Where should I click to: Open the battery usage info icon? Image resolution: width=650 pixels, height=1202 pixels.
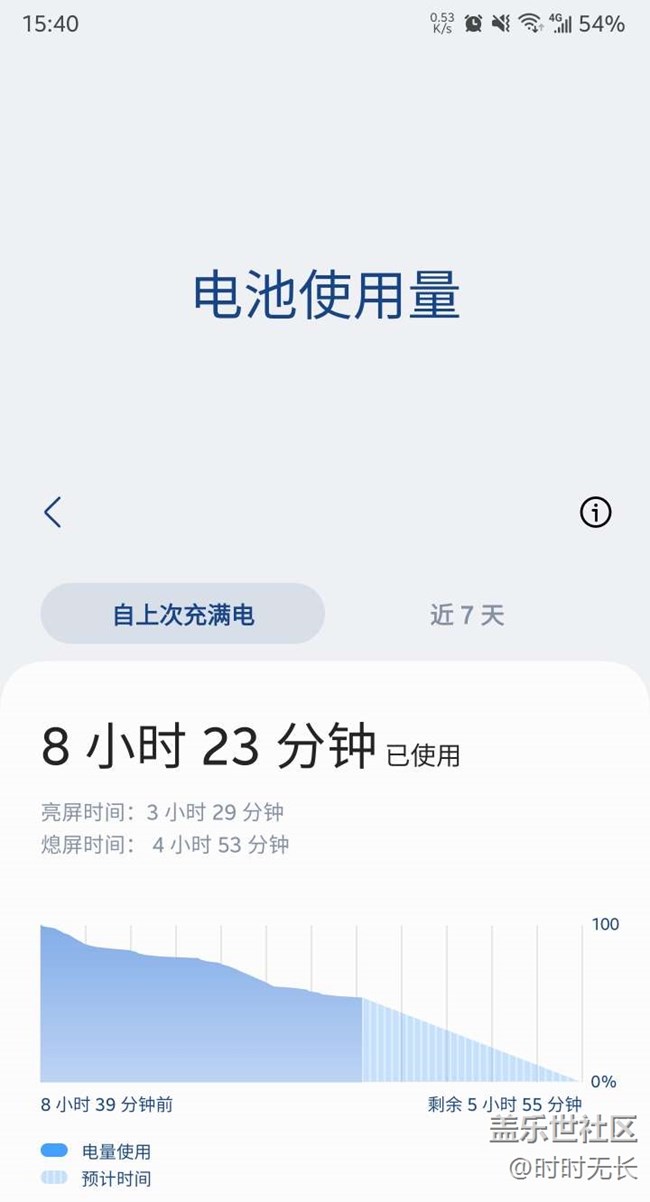click(595, 512)
